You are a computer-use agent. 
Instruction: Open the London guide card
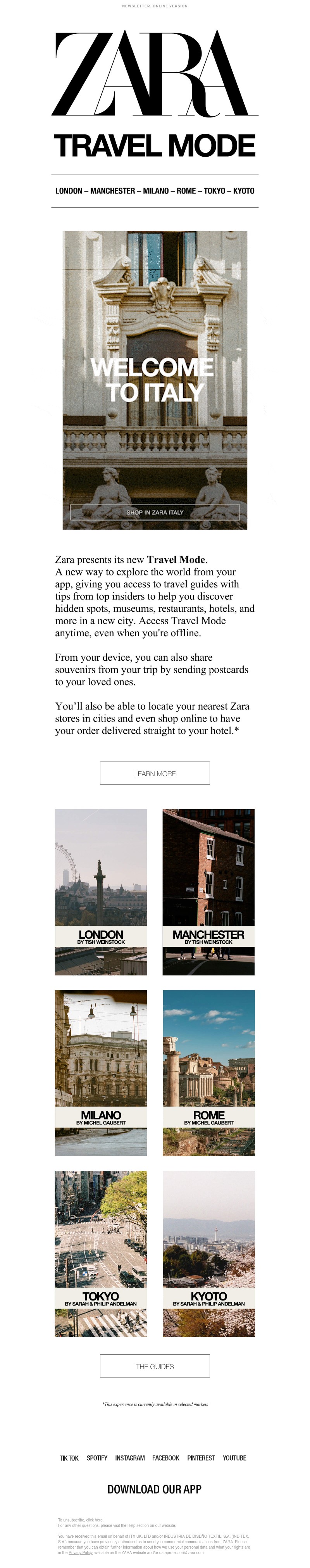click(101, 892)
